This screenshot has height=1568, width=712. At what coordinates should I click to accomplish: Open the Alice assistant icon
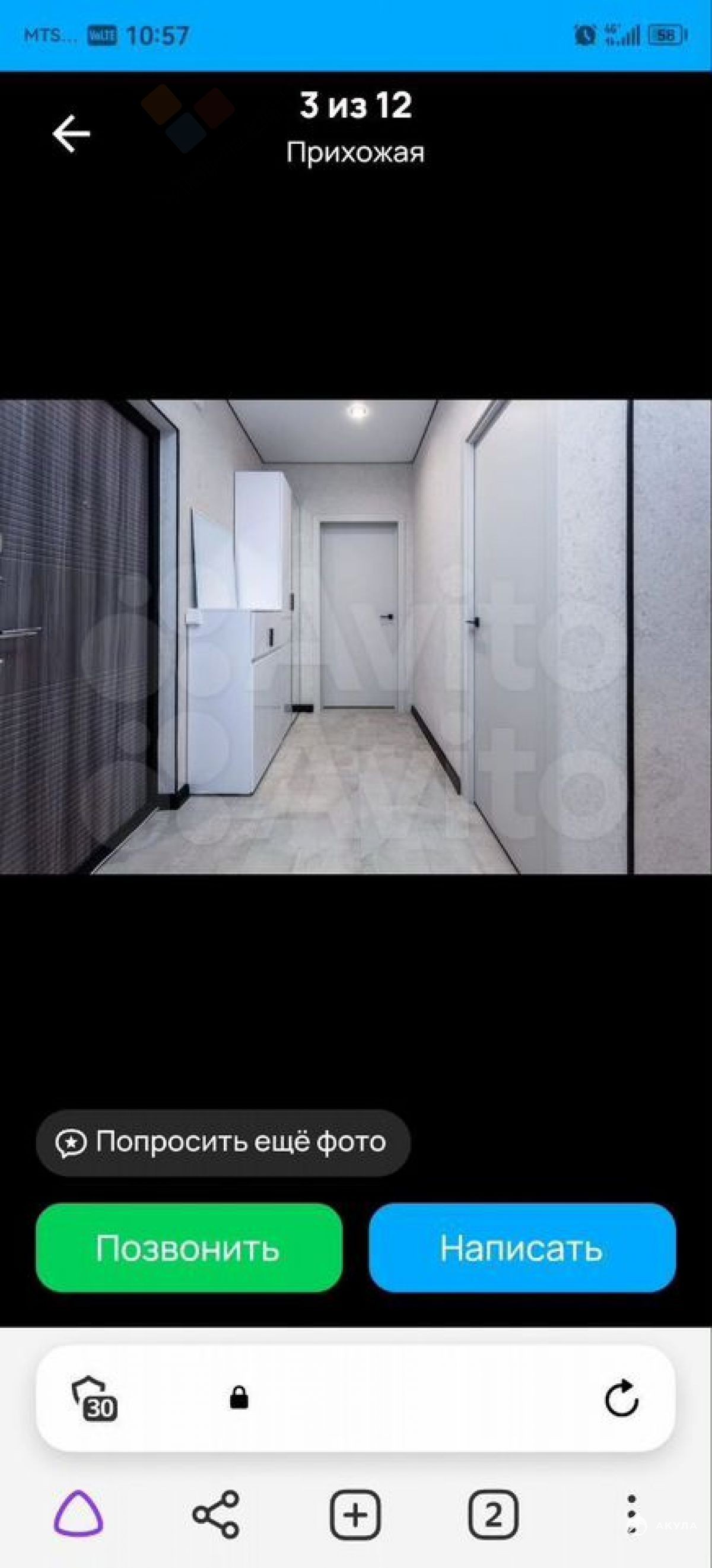coord(78,1513)
